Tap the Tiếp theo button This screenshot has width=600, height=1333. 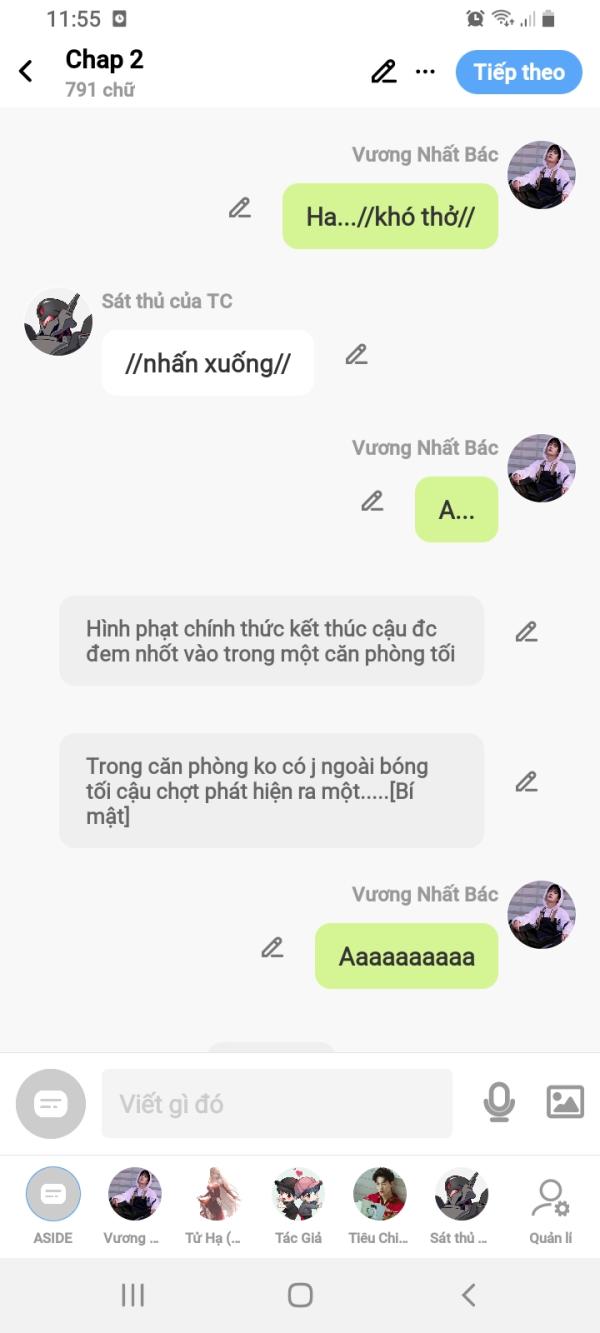point(518,72)
